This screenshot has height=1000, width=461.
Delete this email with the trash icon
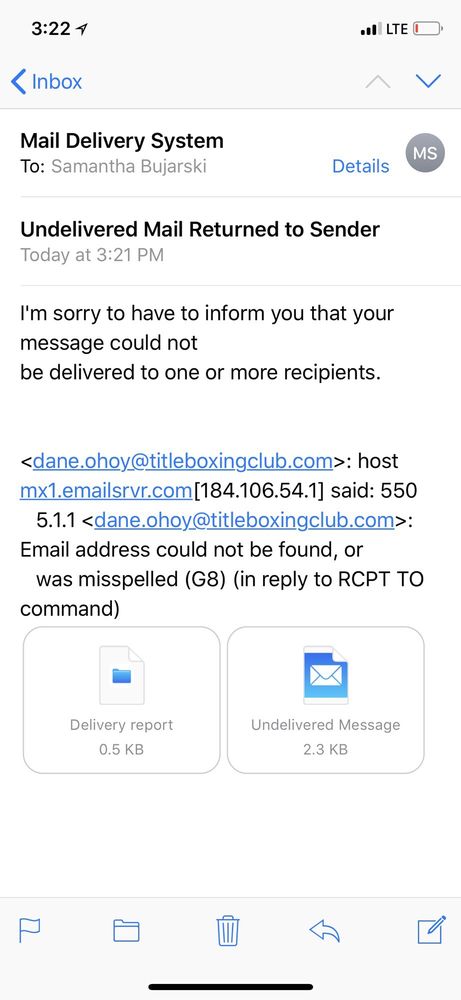pyautogui.click(x=228, y=930)
